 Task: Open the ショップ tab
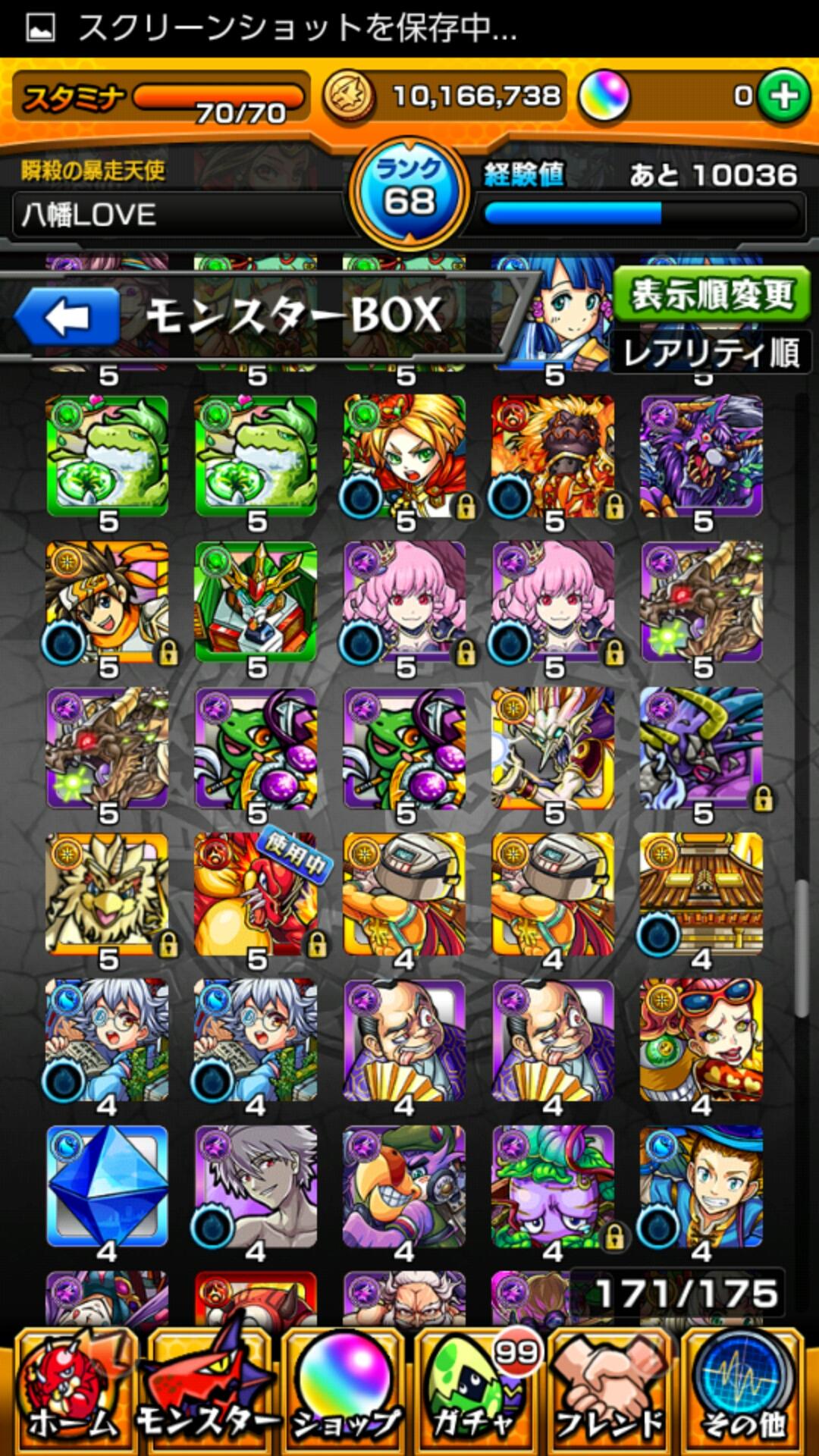pos(345,1394)
